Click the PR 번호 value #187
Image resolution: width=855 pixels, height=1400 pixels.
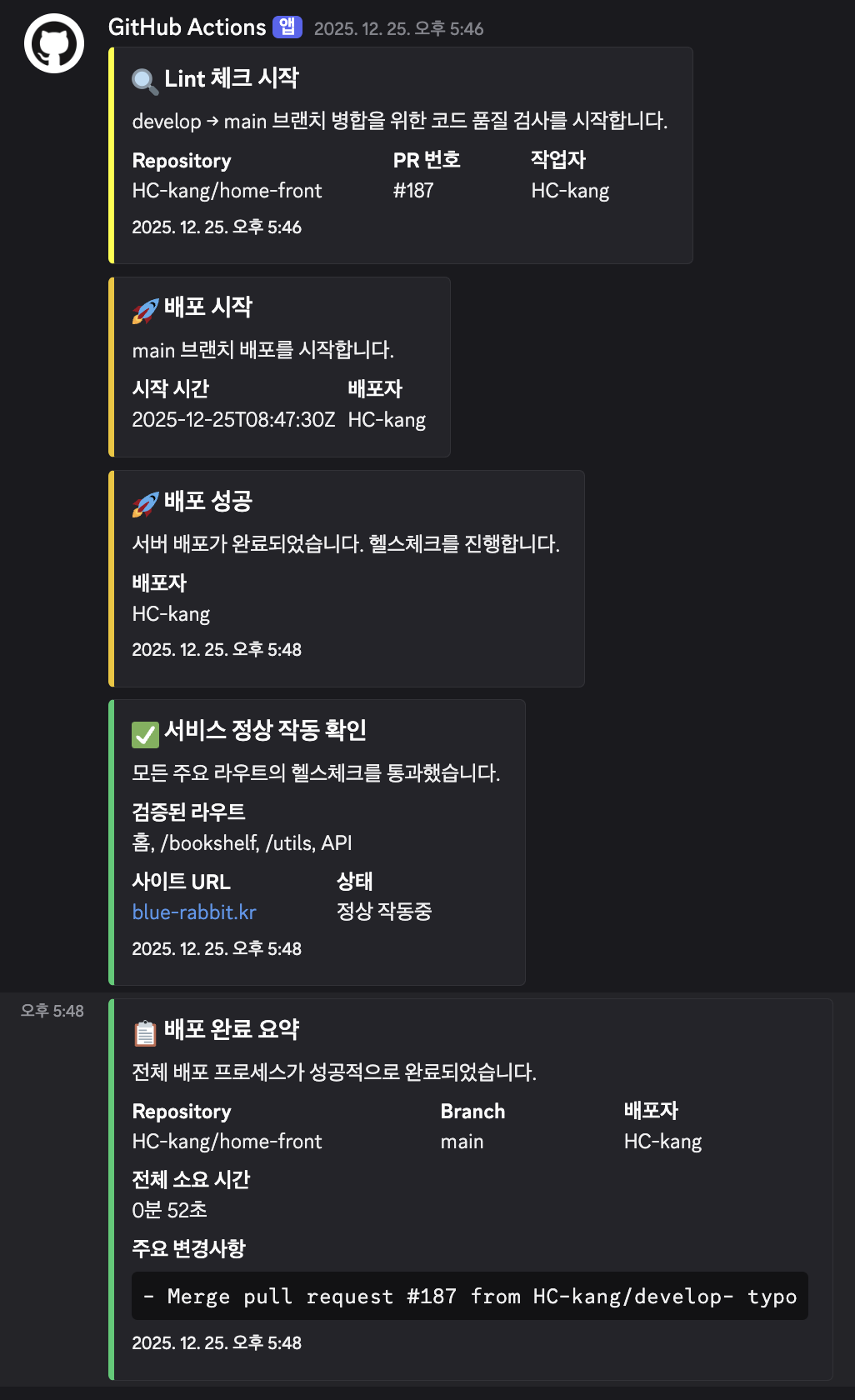pyautogui.click(x=413, y=190)
